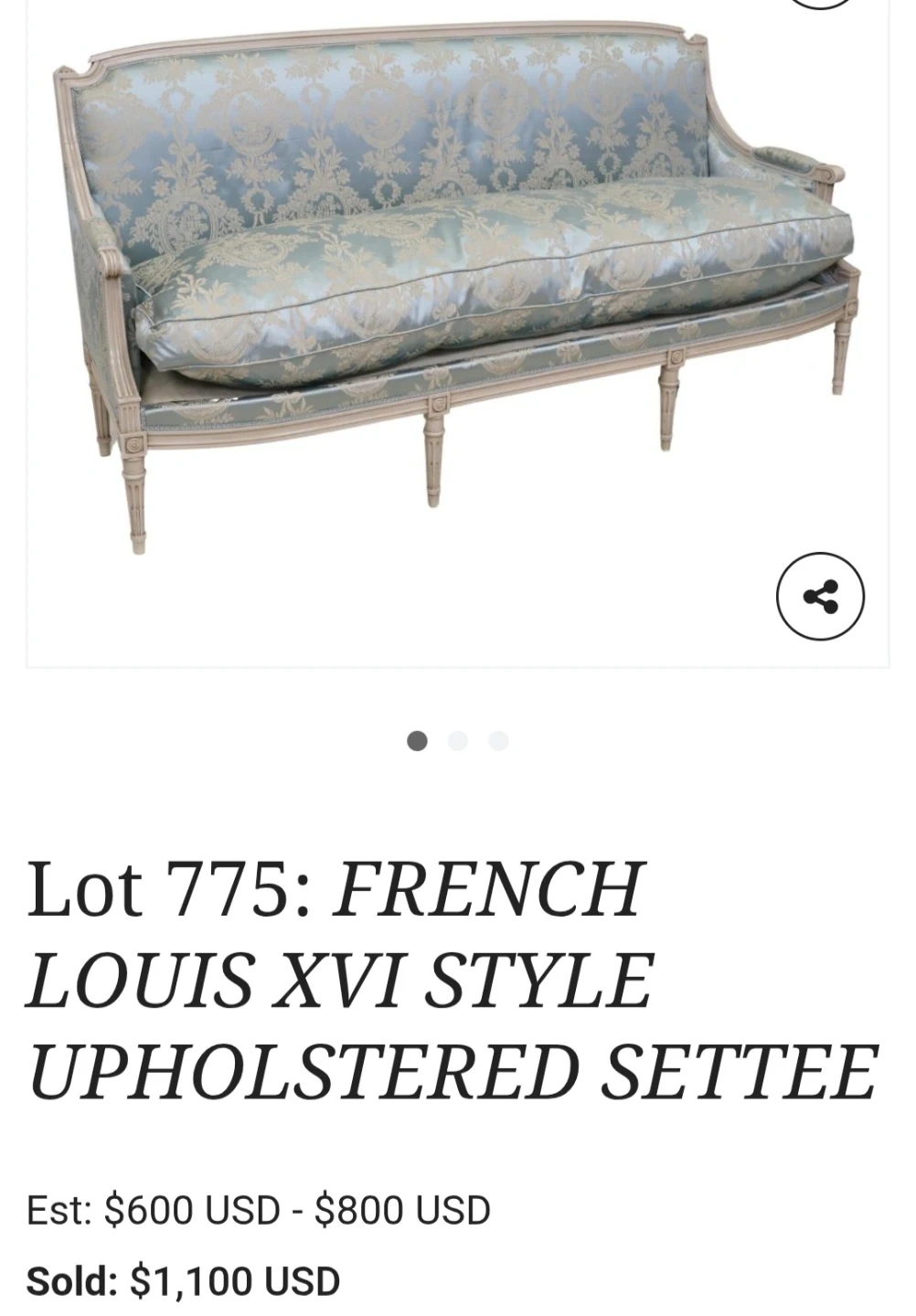Open the settee photo full size

pyautogui.click(x=457, y=292)
